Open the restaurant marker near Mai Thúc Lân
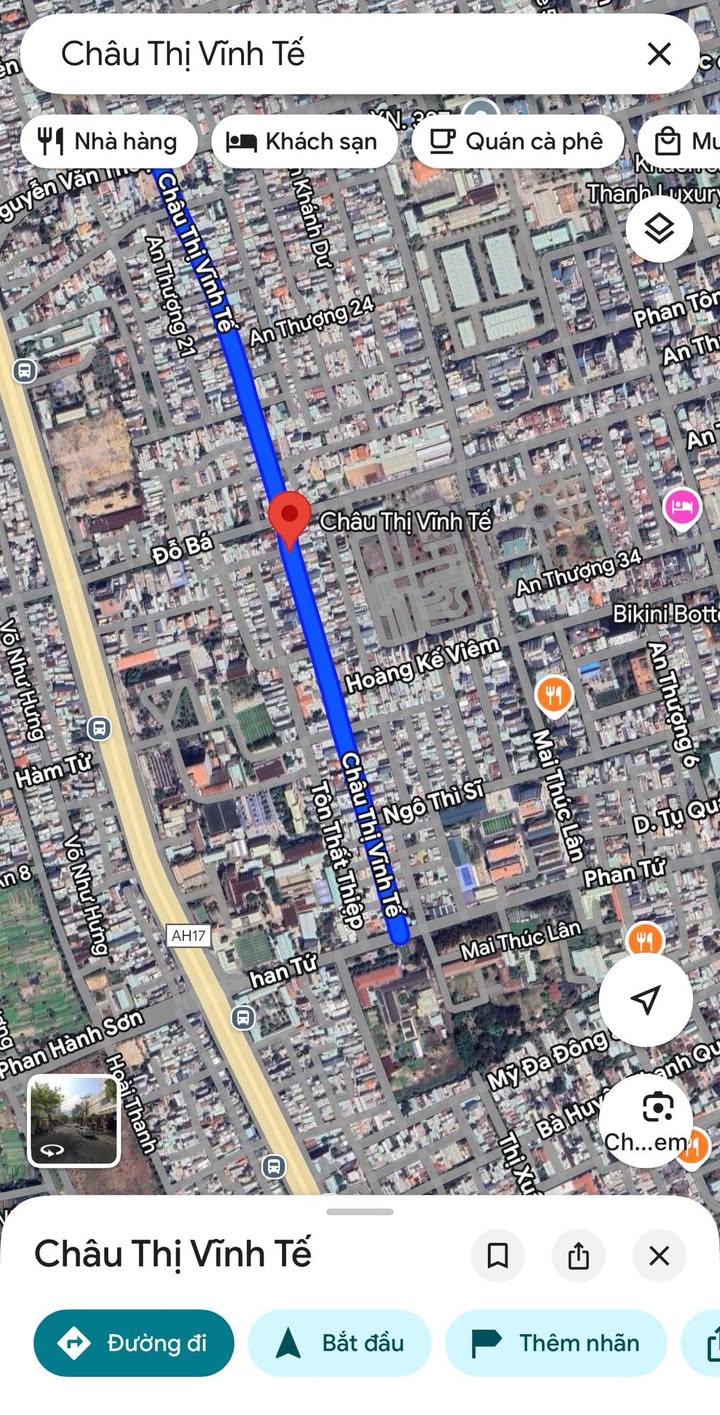This screenshot has height=1415, width=720. [553, 694]
